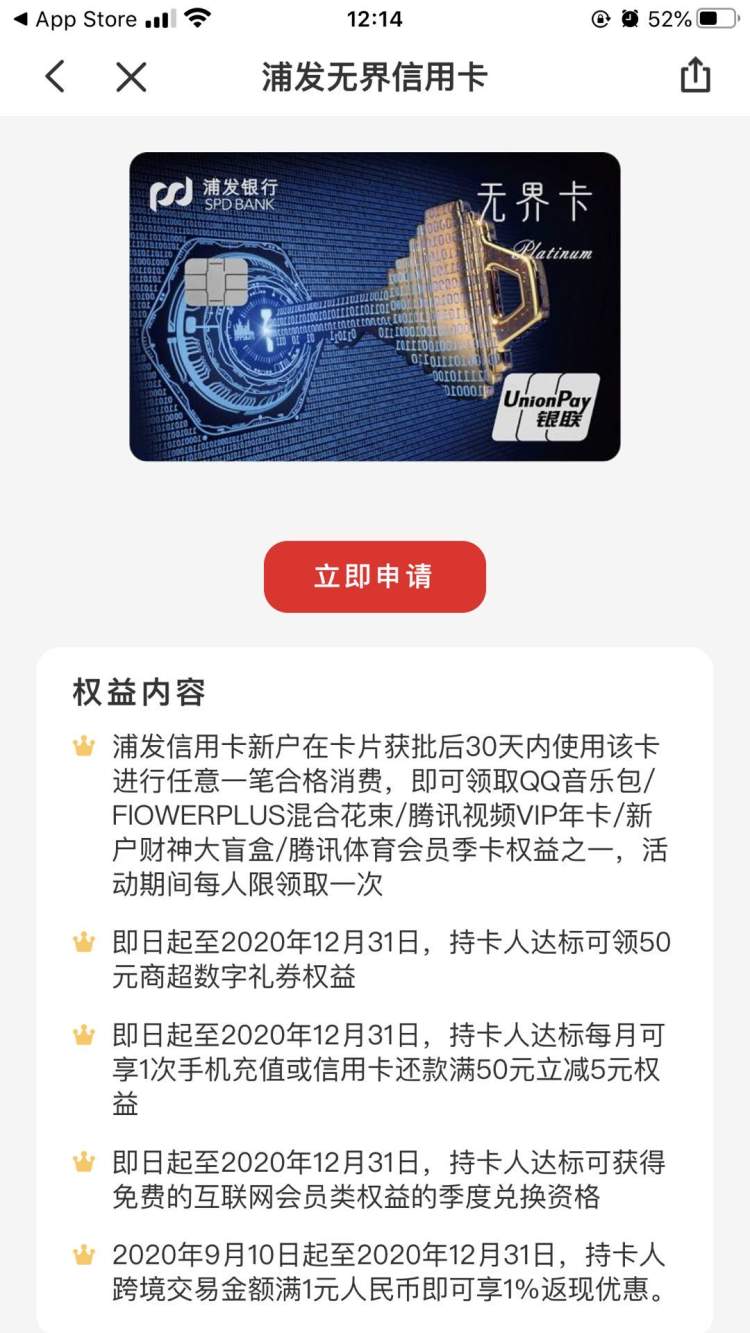
Task: Go back to the previous page
Action: (x=56, y=77)
